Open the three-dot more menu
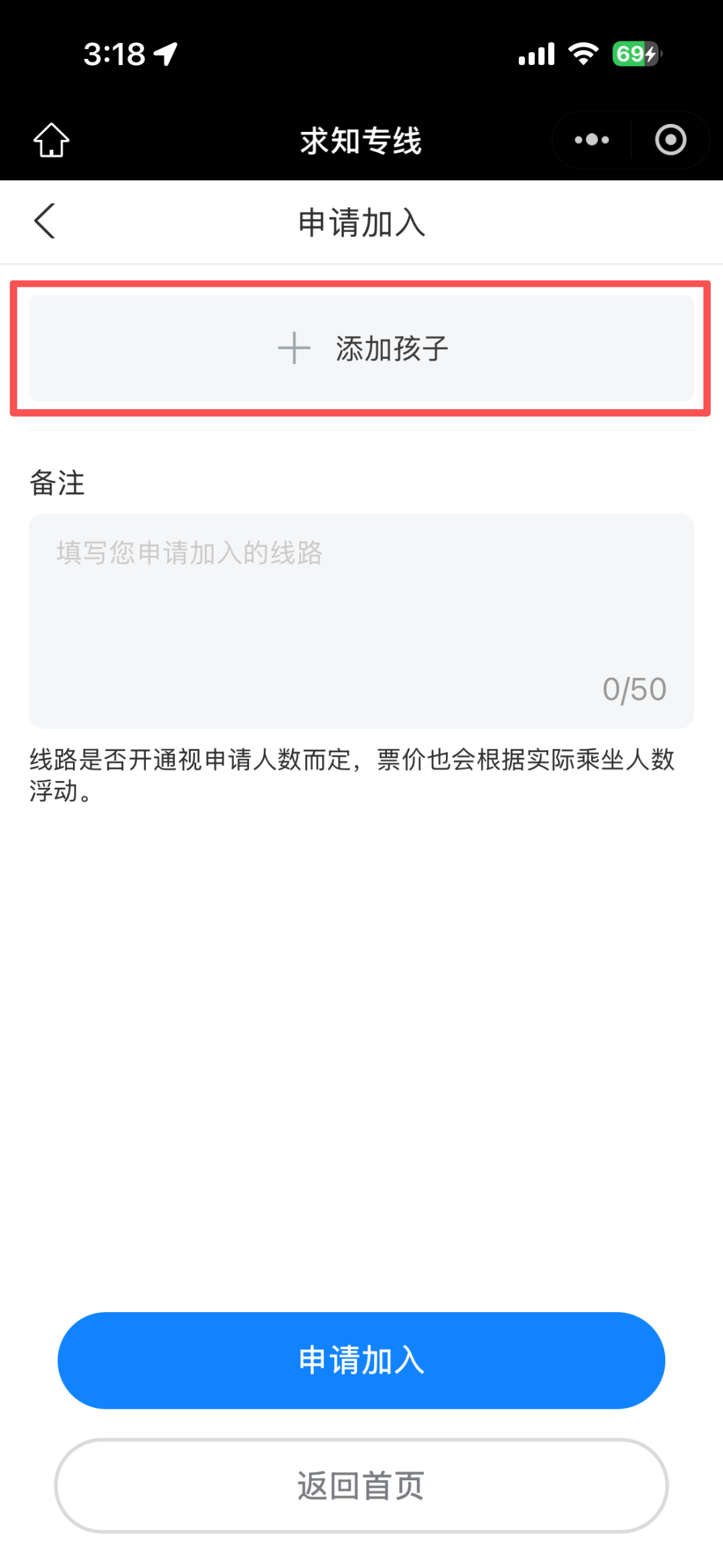723x1568 pixels. (x=592, y=140)
